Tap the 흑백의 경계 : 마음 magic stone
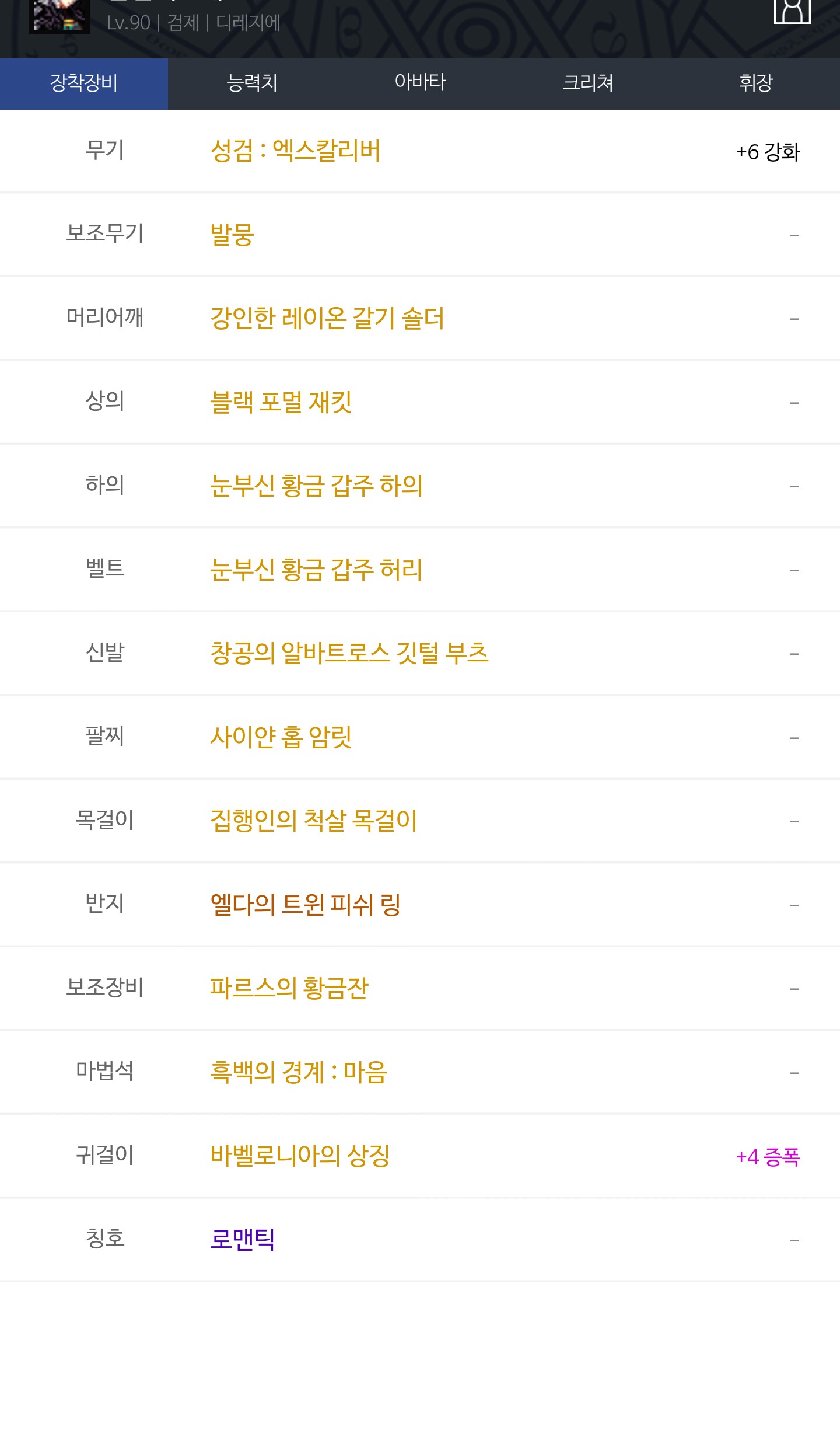This screenshot has height=1444, width=840. click(299, 1072)
